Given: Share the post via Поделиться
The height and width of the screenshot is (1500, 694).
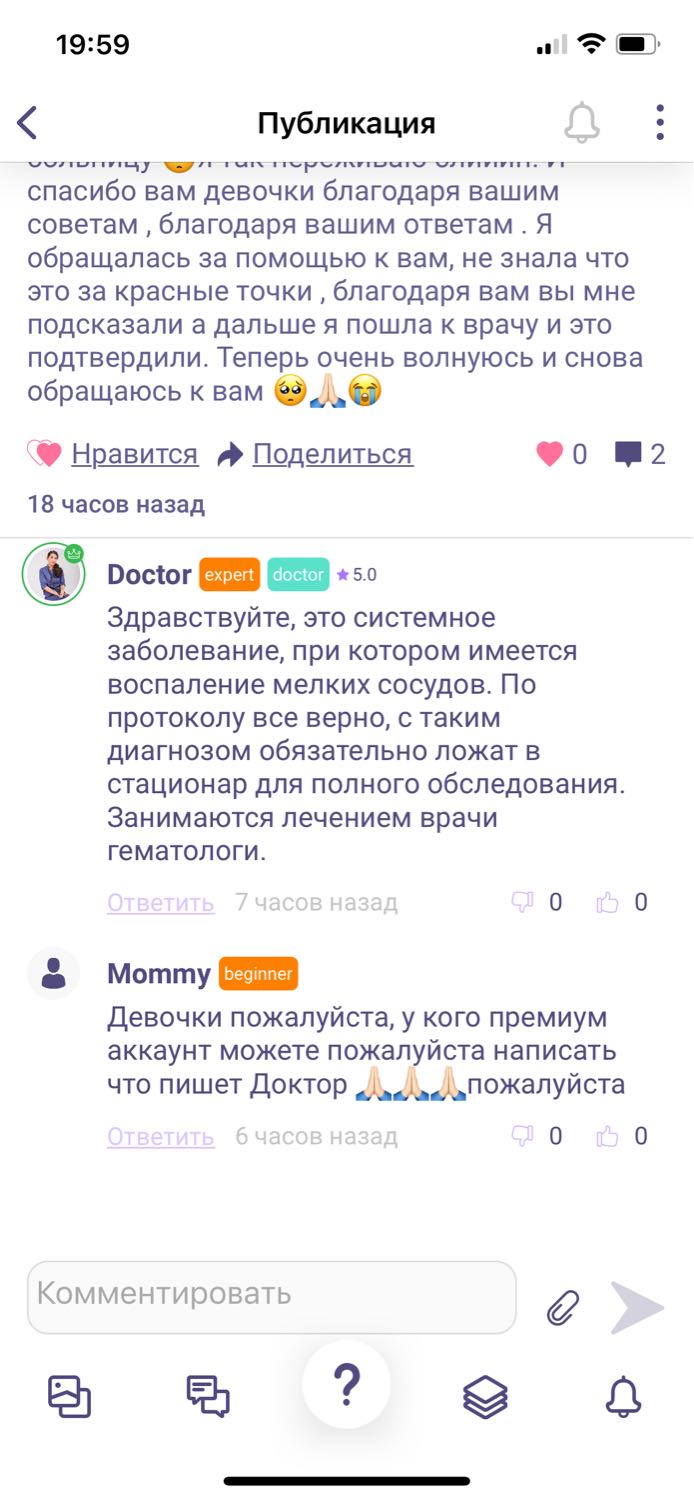Looking at the screenshot, I should pyautogui.click(x=315, y=454).
